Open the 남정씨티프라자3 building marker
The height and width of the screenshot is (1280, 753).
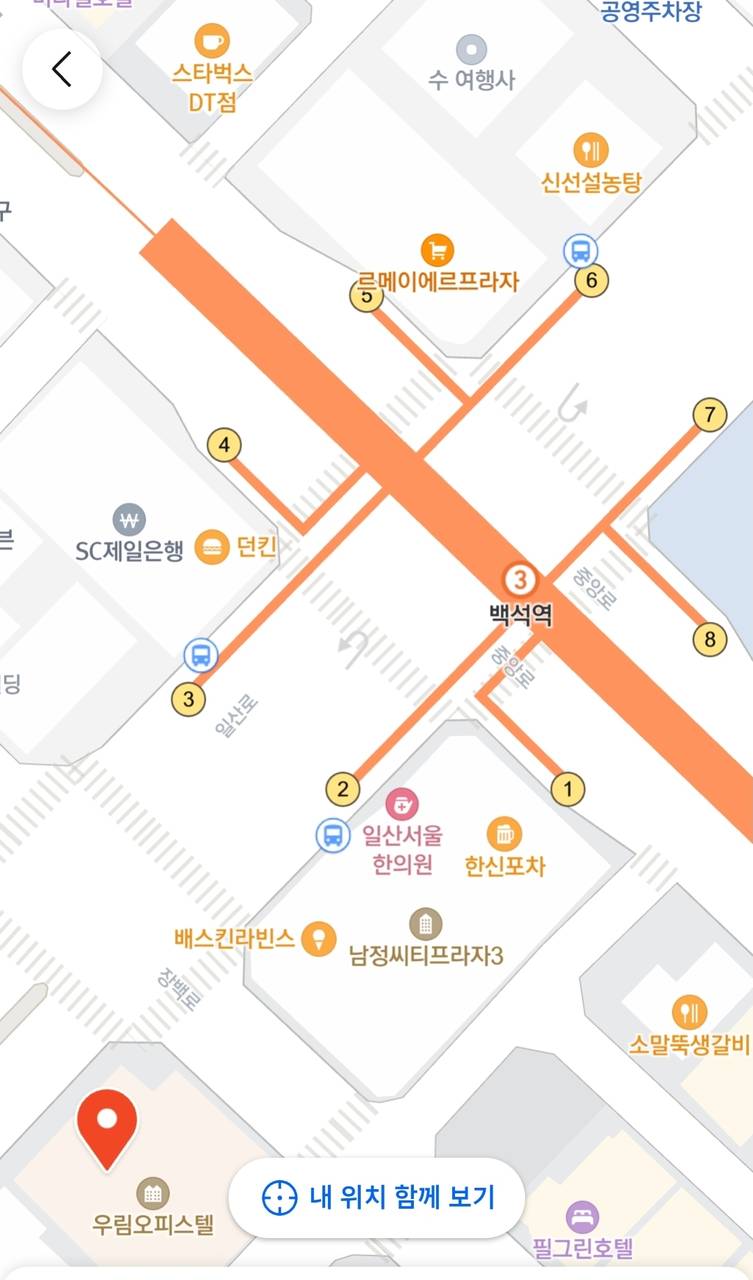[x=425, y=924]
